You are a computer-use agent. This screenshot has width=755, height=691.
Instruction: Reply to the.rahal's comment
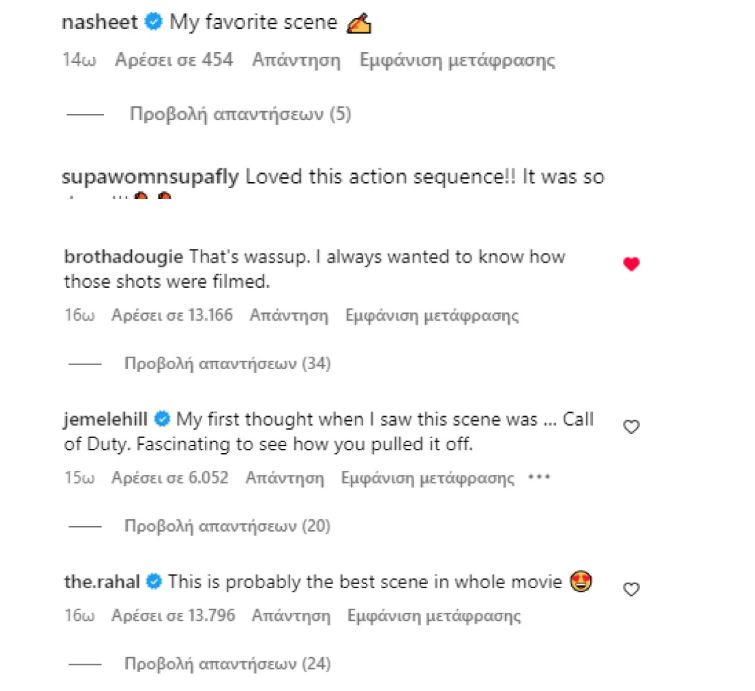[x=291, y=615]
